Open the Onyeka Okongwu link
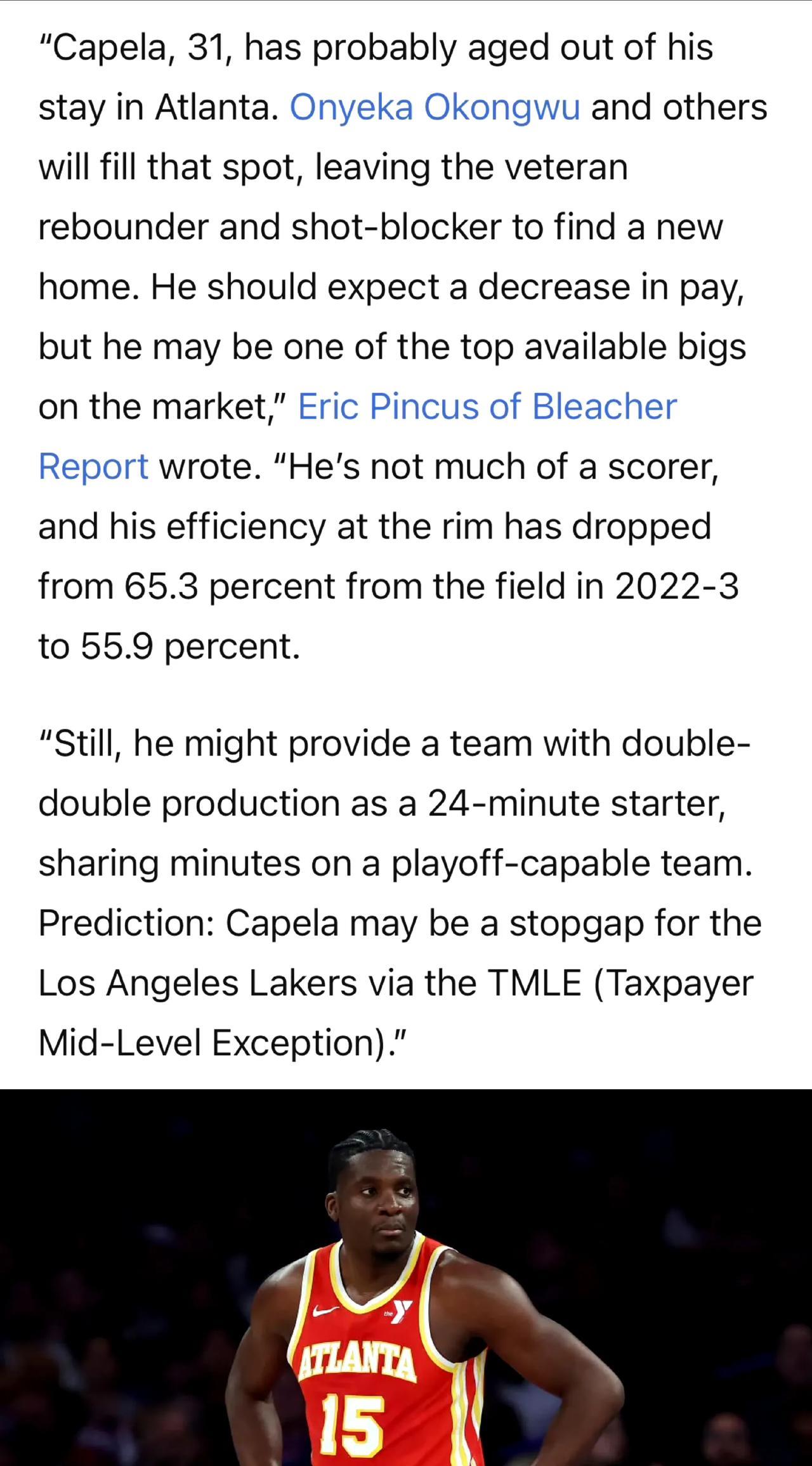Screen dimensions: 812x1466 pyautogui.click(x=435, y=107)
